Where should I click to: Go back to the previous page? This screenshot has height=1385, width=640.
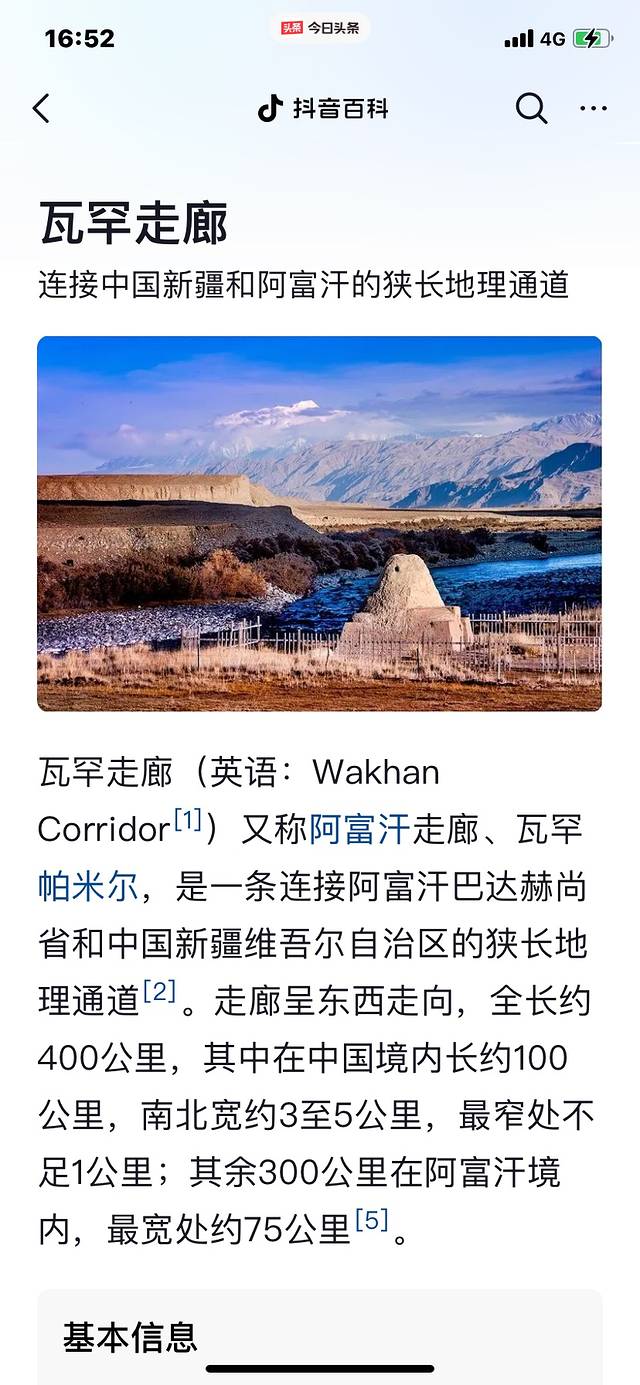pyautogui.click(x=41, y=109)
